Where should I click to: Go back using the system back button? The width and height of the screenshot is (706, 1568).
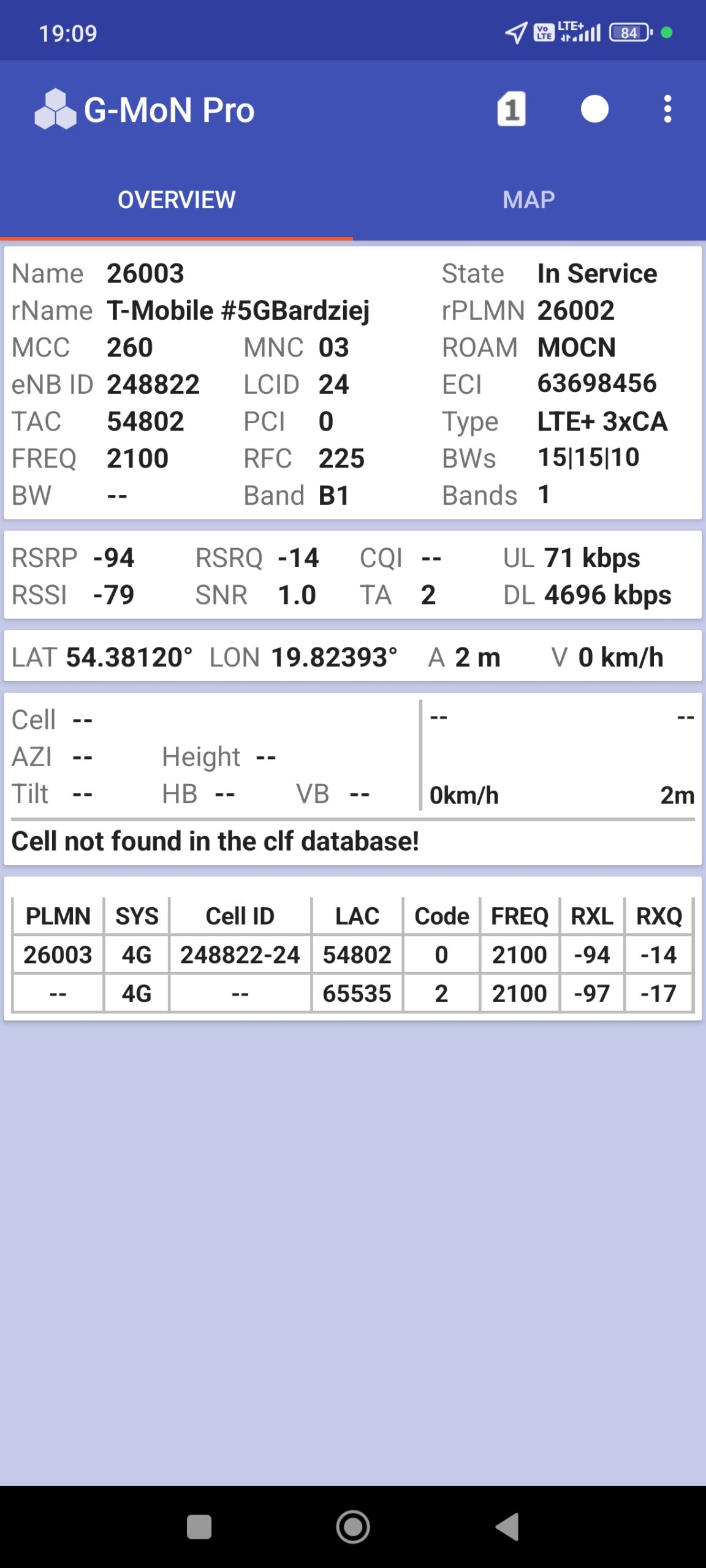coord(508,1526)
